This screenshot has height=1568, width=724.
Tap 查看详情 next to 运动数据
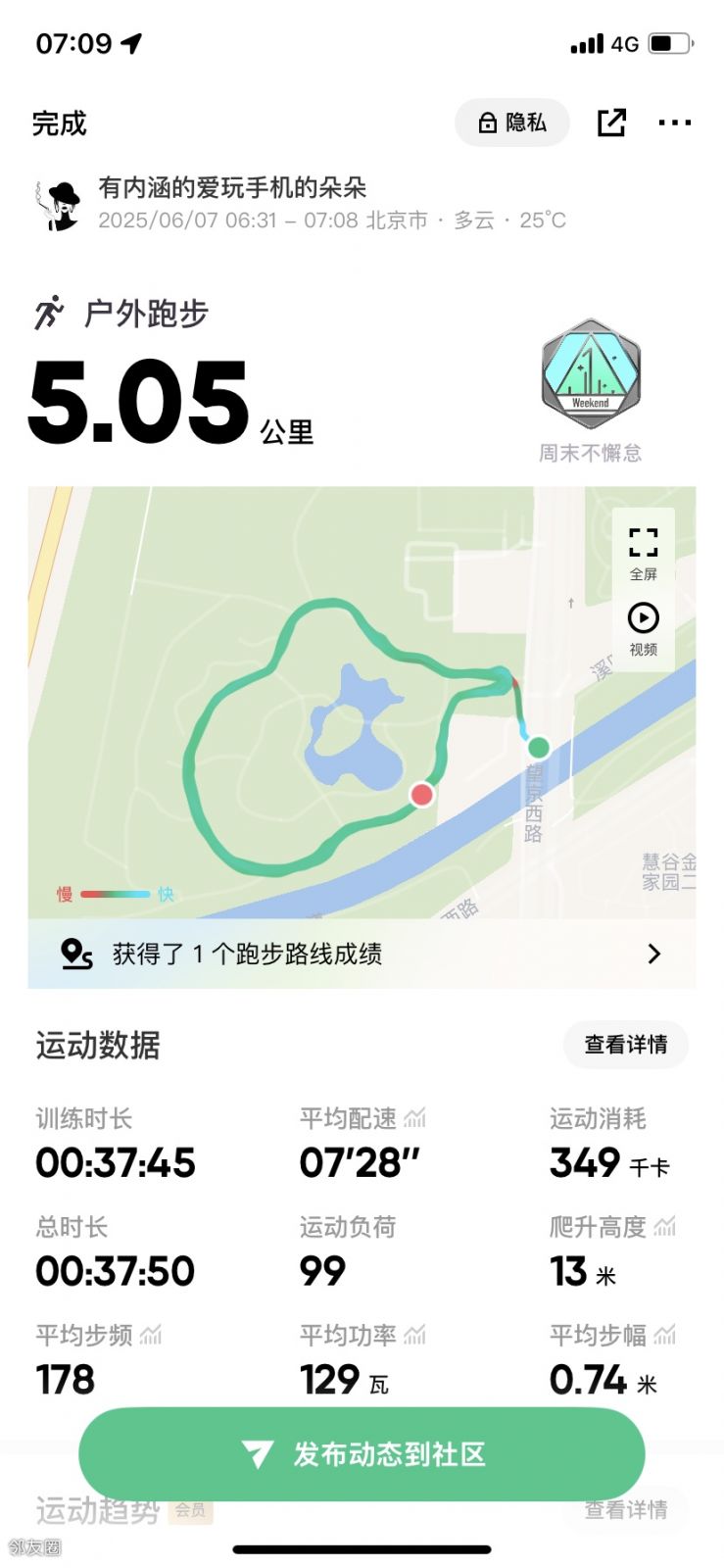pos(625,1045)
